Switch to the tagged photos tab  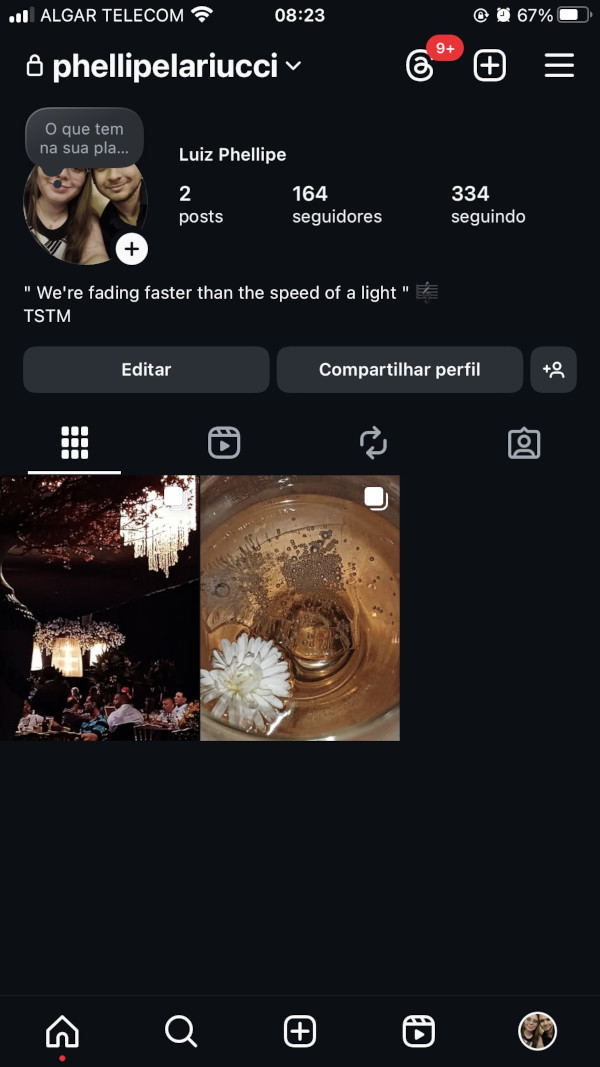(x=524, y=442)
